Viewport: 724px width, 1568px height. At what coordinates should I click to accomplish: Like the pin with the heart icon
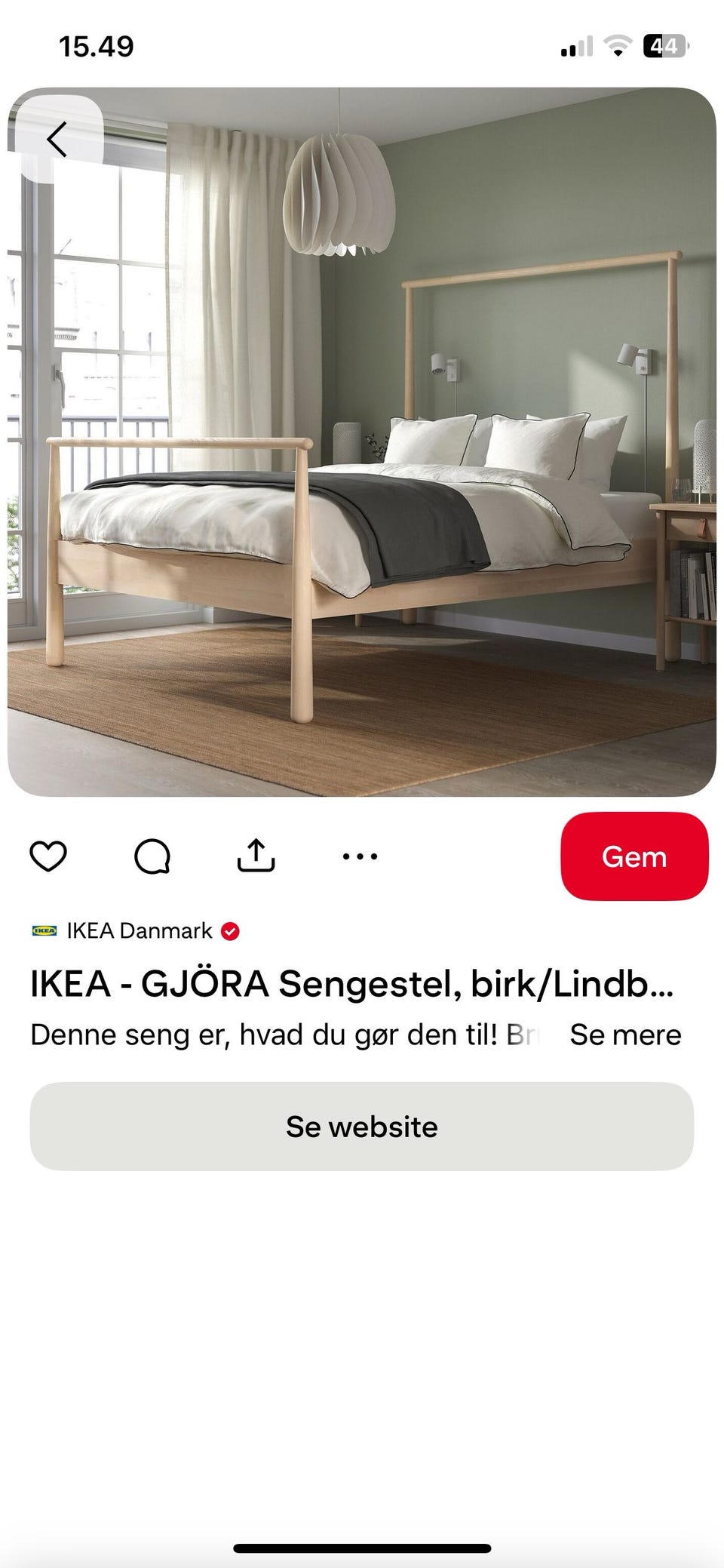(48, 856)
